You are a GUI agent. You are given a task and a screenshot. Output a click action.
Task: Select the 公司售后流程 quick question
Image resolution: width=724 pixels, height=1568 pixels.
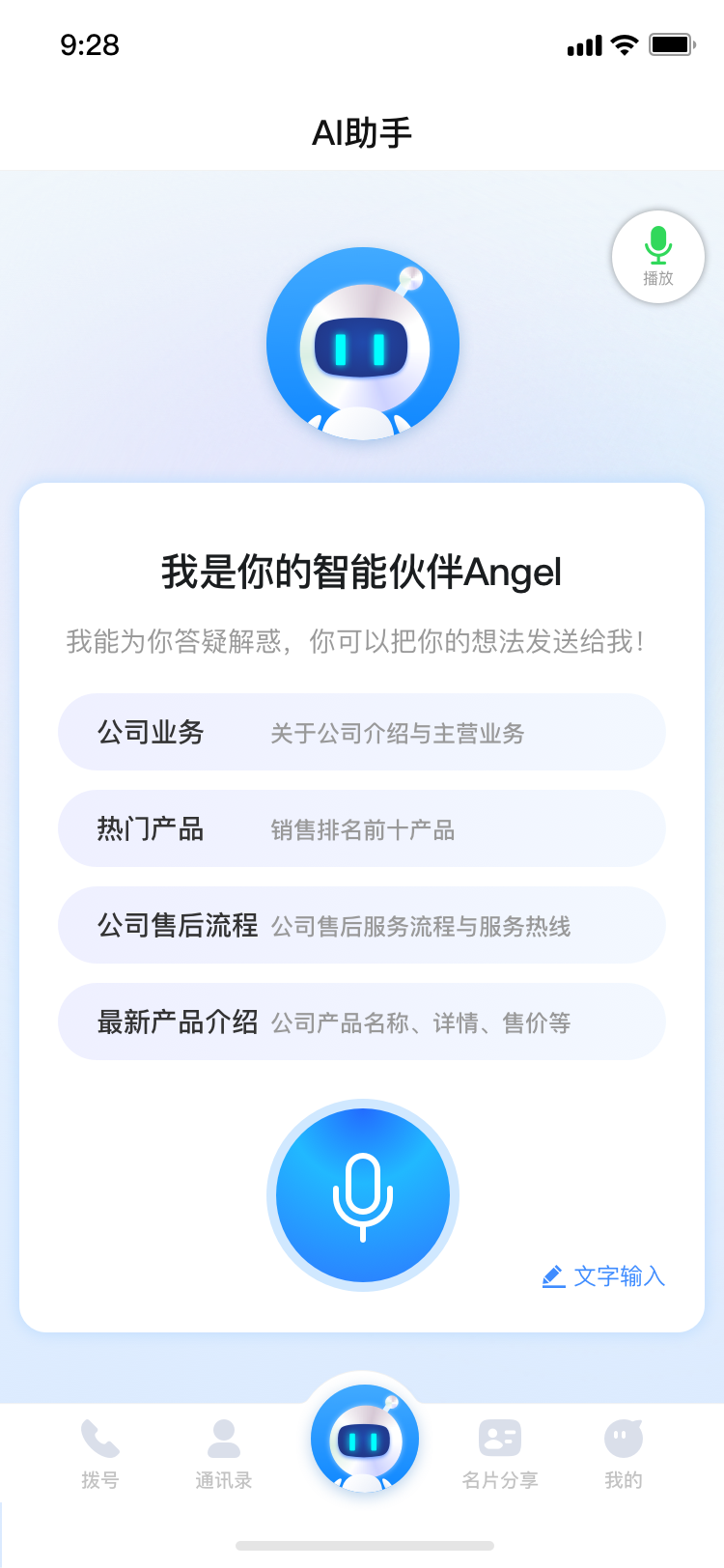click(362, 925)
